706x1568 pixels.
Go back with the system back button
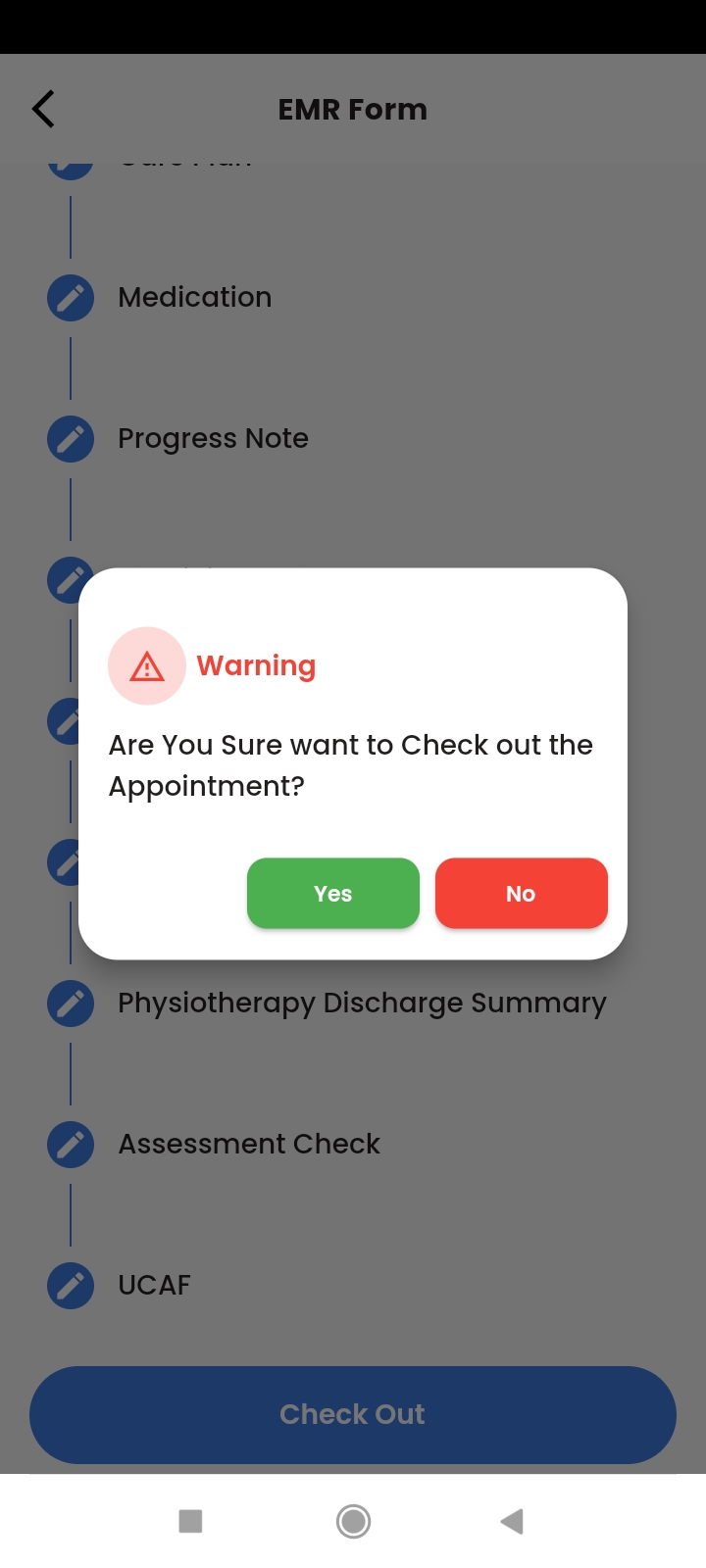point(512,1521)
